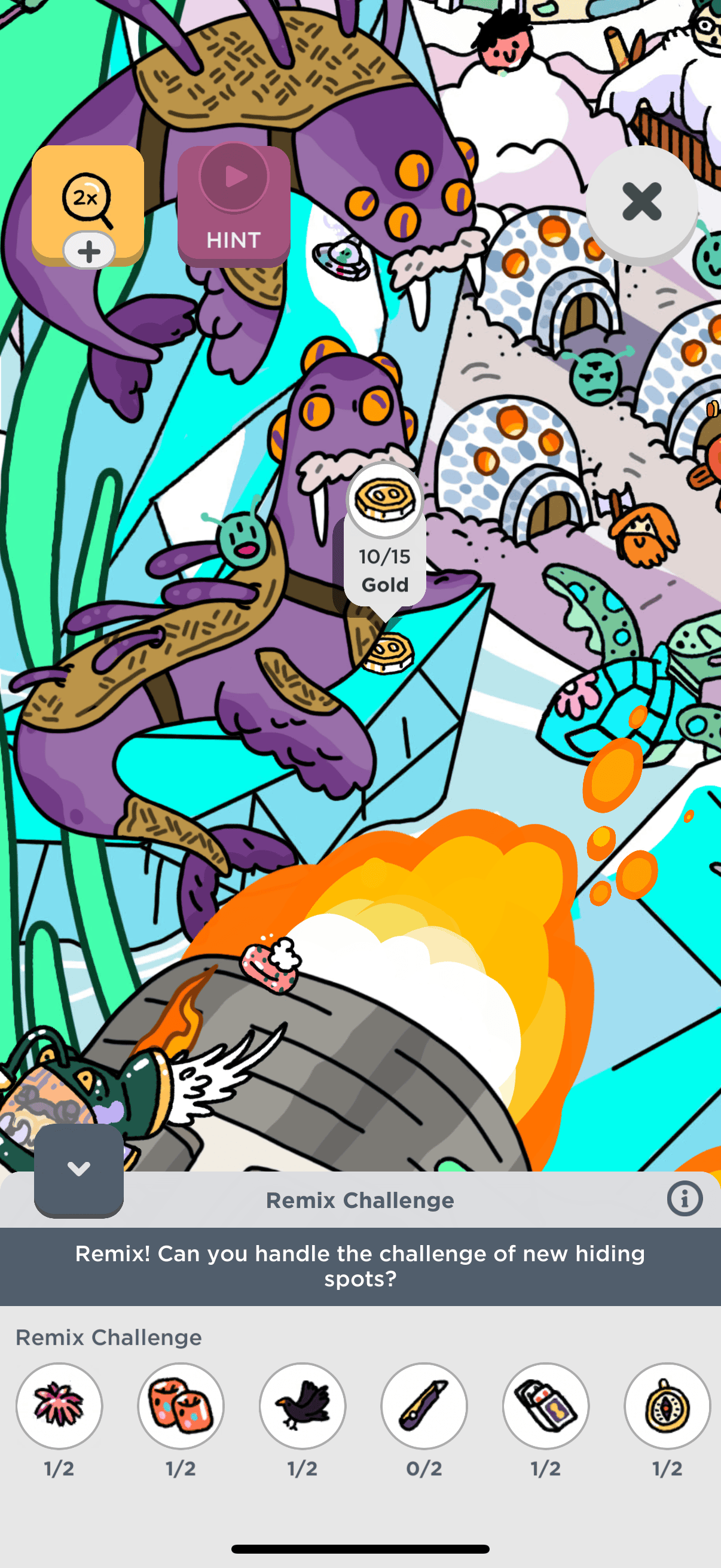The width and height of the screenshot is (721, 1568).
Task: Collapse the challenge panel with the chevron
Action: (x=78, y=1169)
